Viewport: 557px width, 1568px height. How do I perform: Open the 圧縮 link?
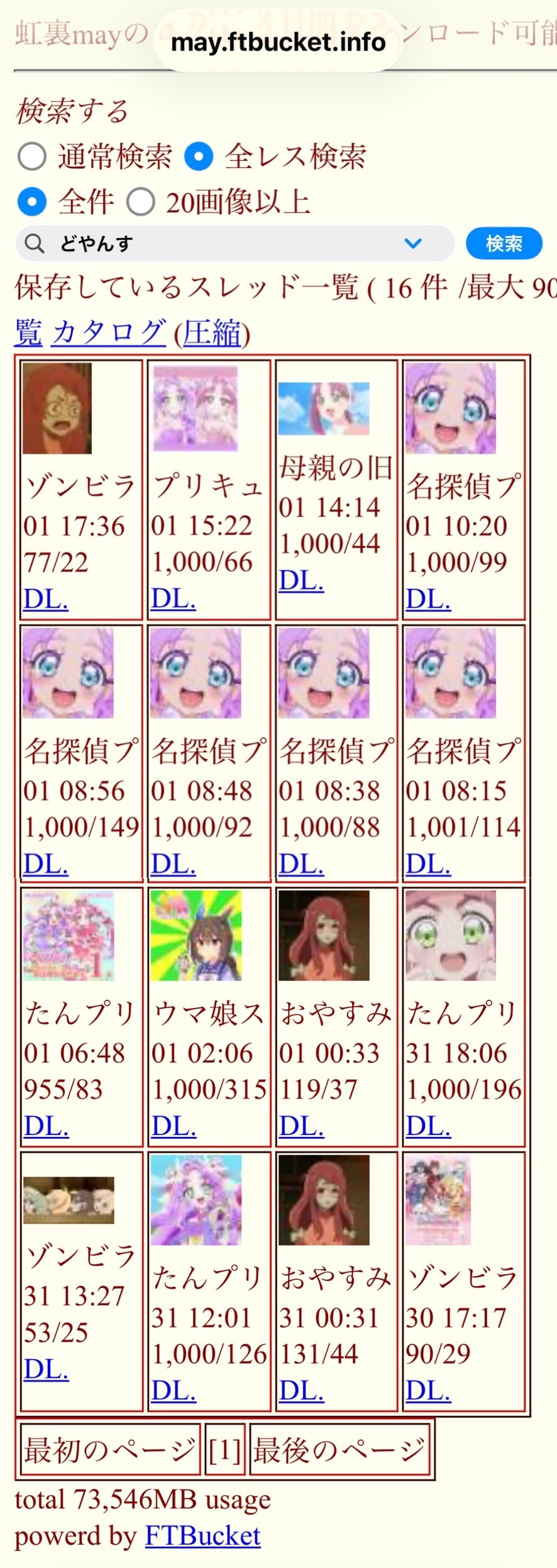click(x=212, y=332)
